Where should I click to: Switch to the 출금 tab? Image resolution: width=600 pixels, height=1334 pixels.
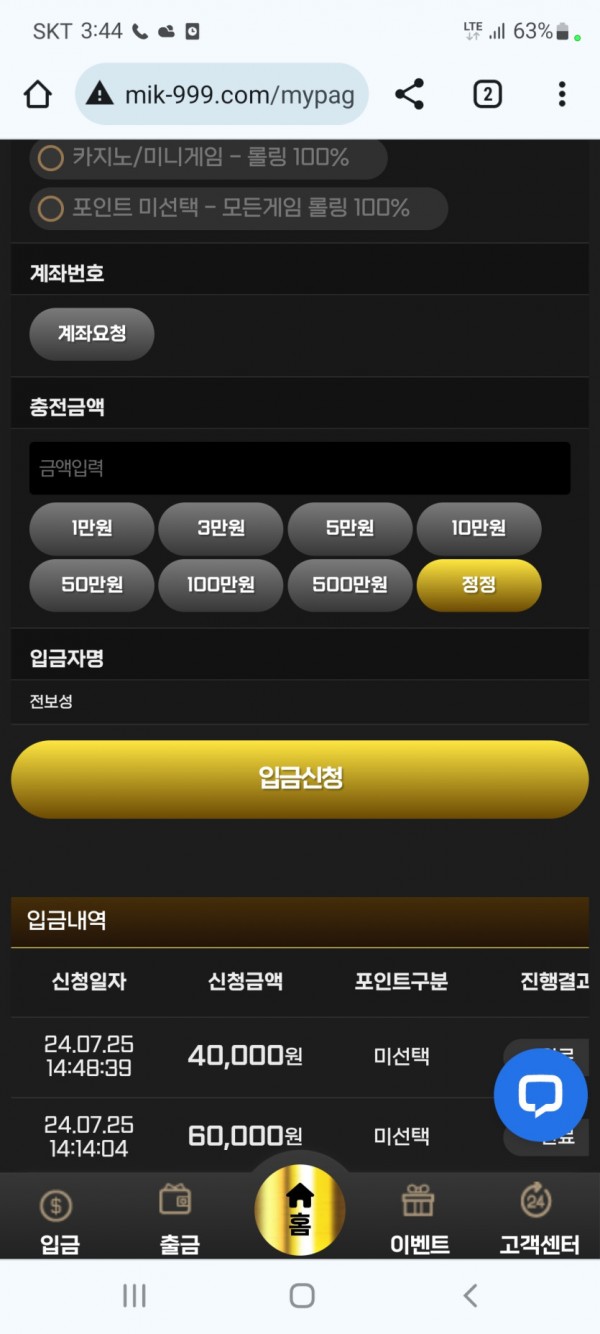pyautogui.click(x=180, y=1218)
